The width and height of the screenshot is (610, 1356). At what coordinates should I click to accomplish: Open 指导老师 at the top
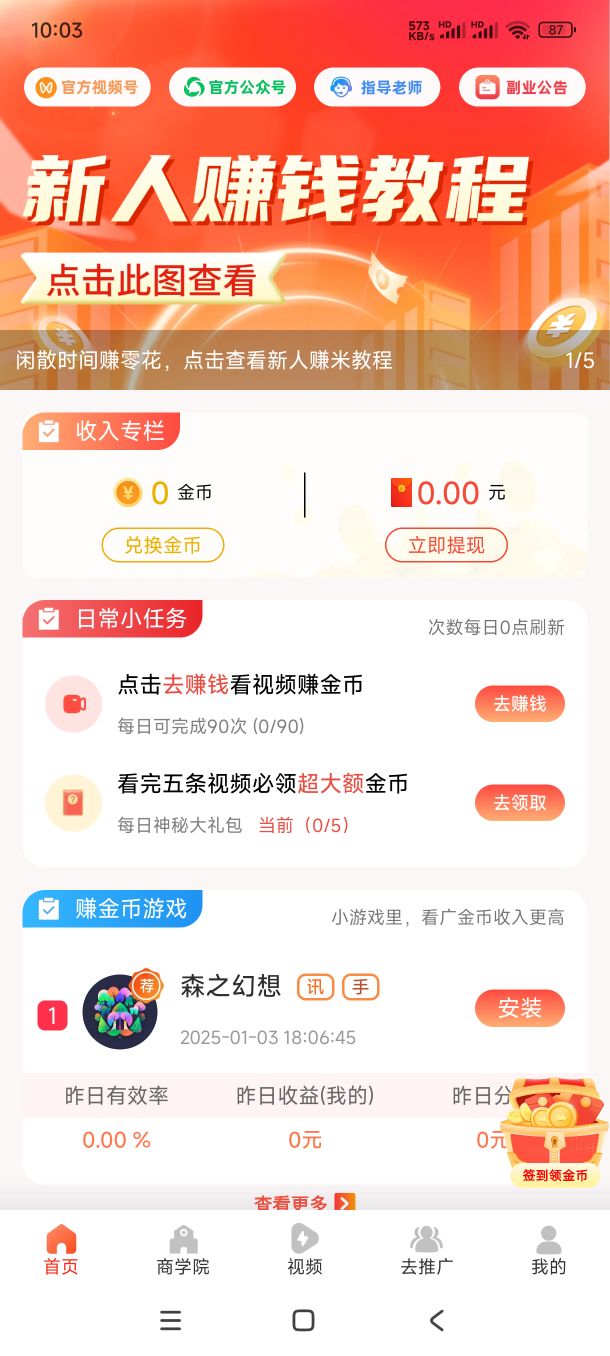click(378, 87)
